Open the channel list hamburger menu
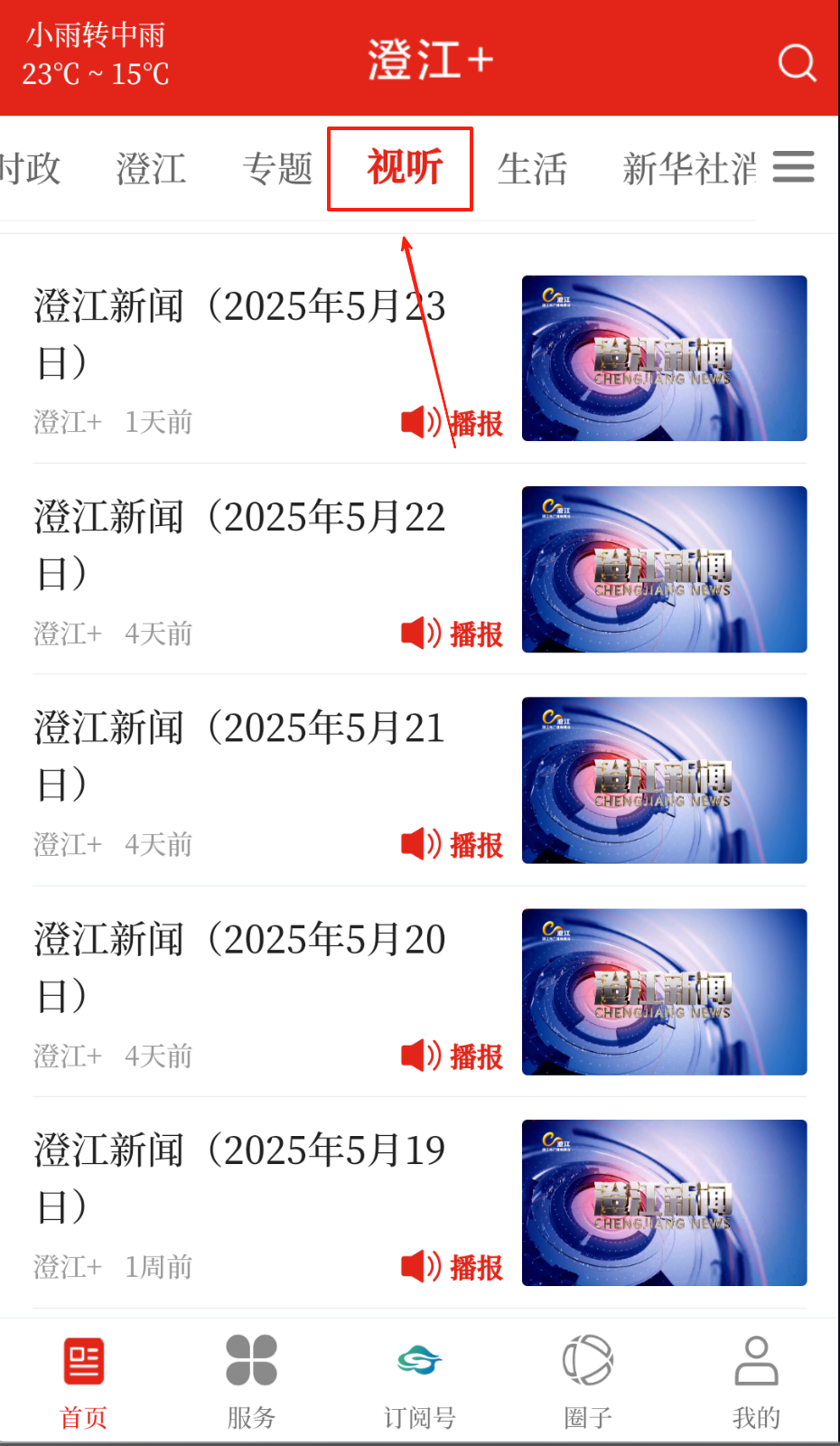This screenshot has height=1446, width=840. tap(793, 167)
